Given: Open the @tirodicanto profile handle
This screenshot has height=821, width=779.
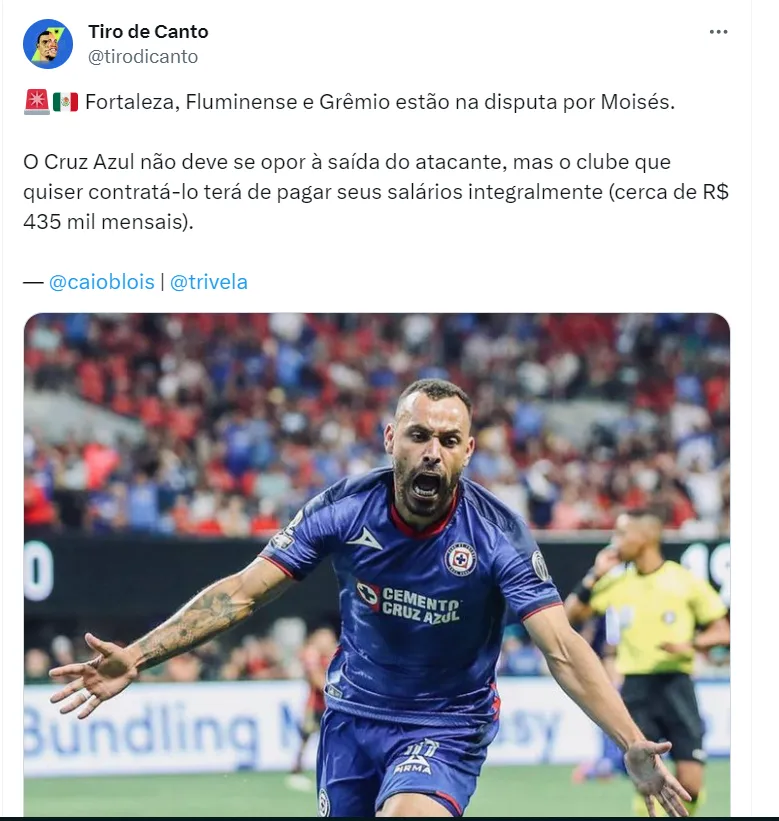Looking at the screenshot, I should pos(143,57).
